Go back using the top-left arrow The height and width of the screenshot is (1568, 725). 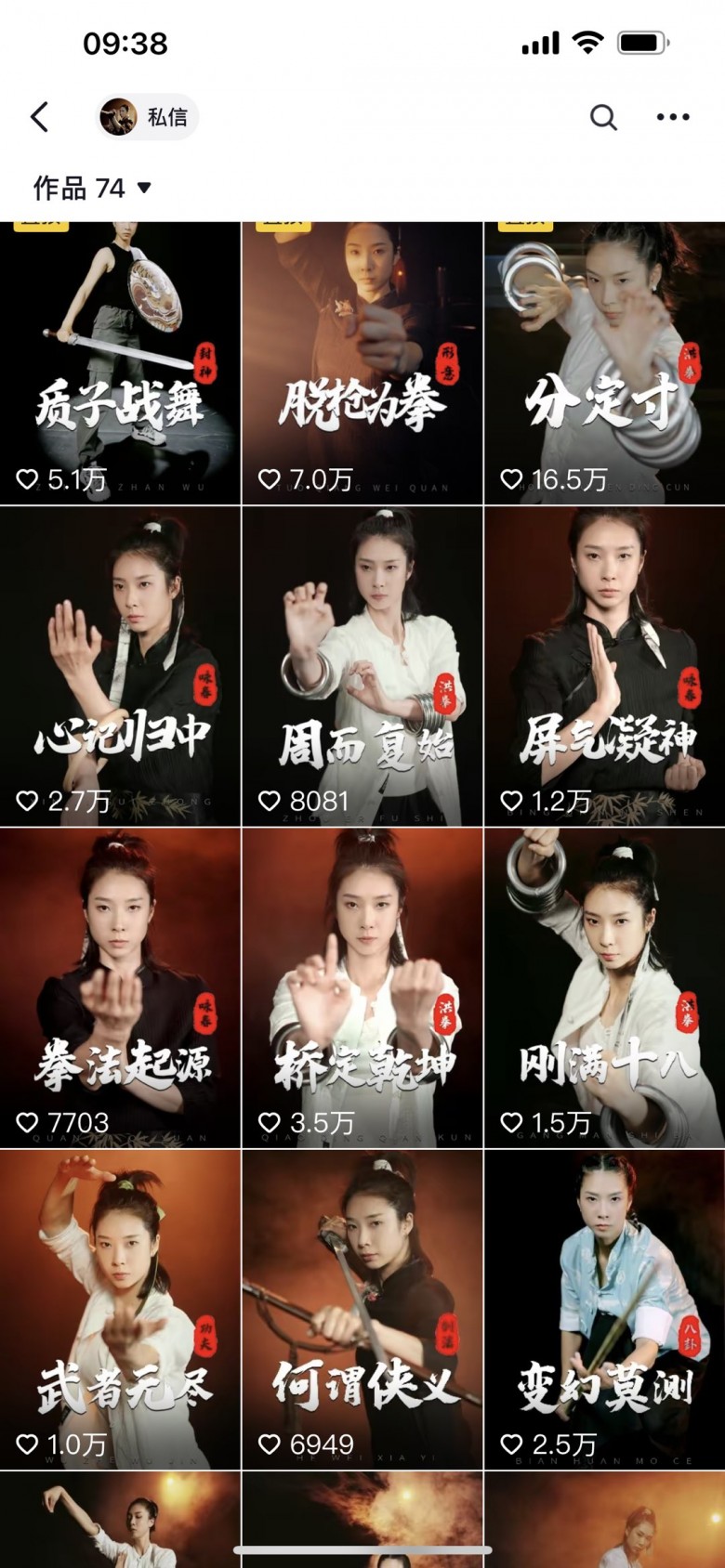pos(39,117)
